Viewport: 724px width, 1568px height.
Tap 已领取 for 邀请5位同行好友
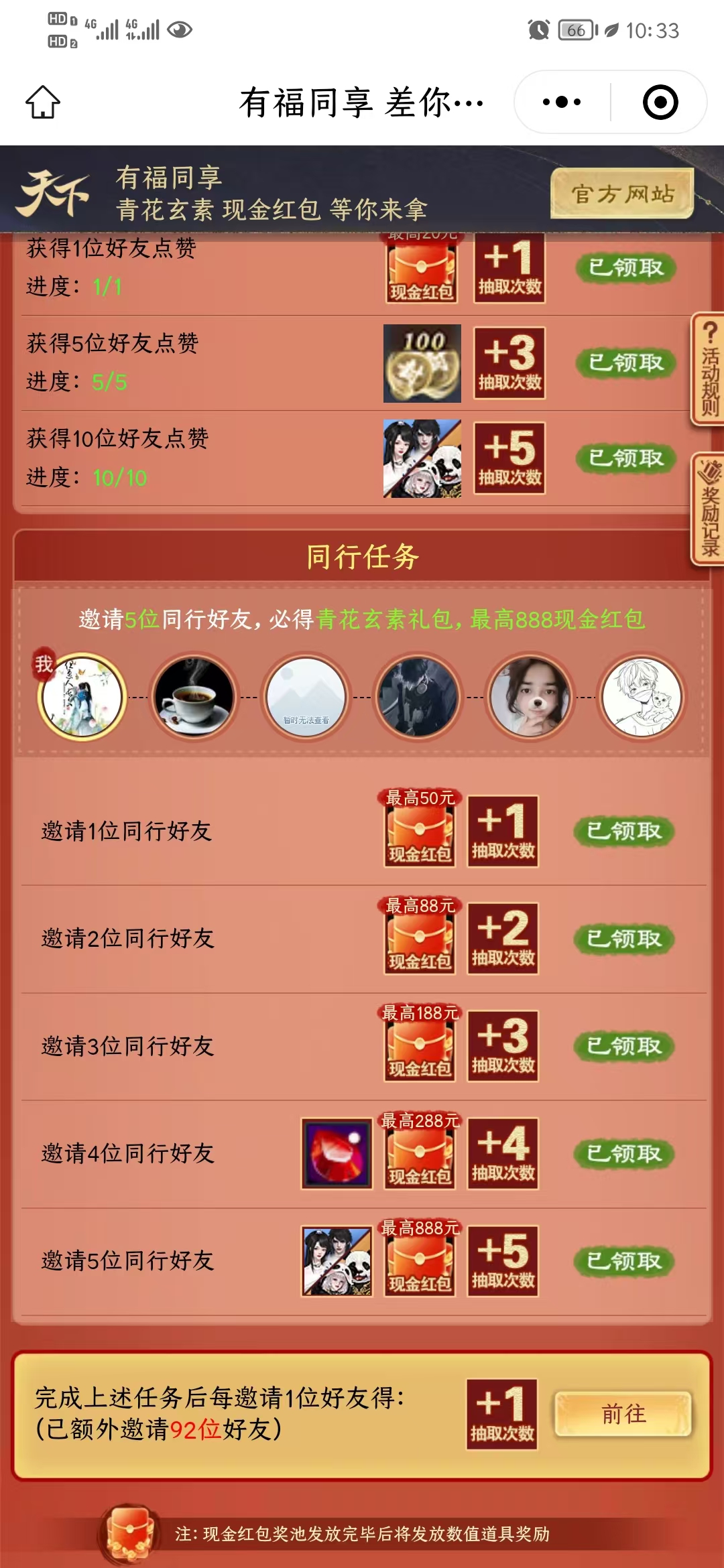[x=623, y=1261]
